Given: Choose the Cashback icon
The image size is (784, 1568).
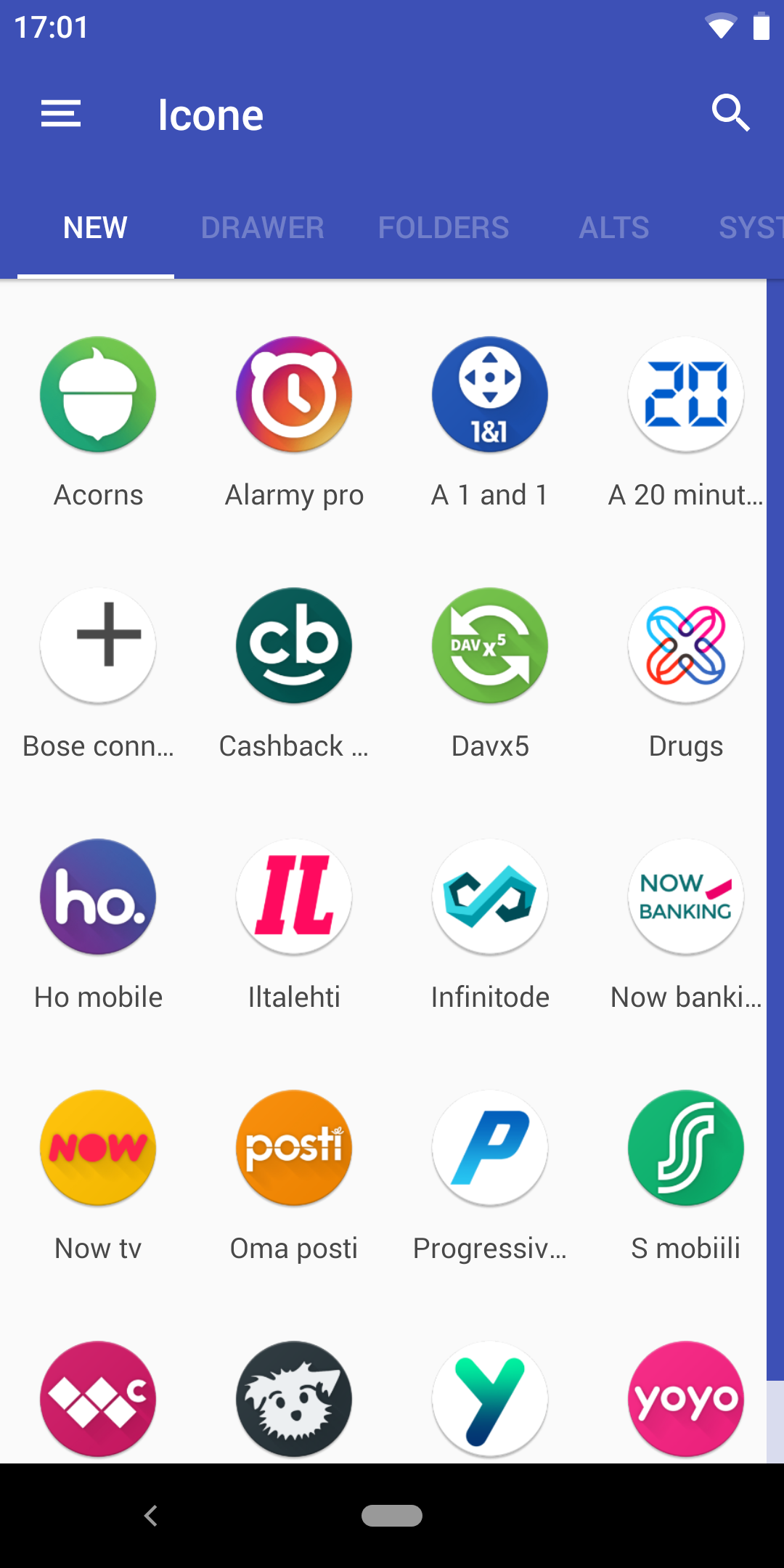Looking at the screenshot, I should click(294, 645).
